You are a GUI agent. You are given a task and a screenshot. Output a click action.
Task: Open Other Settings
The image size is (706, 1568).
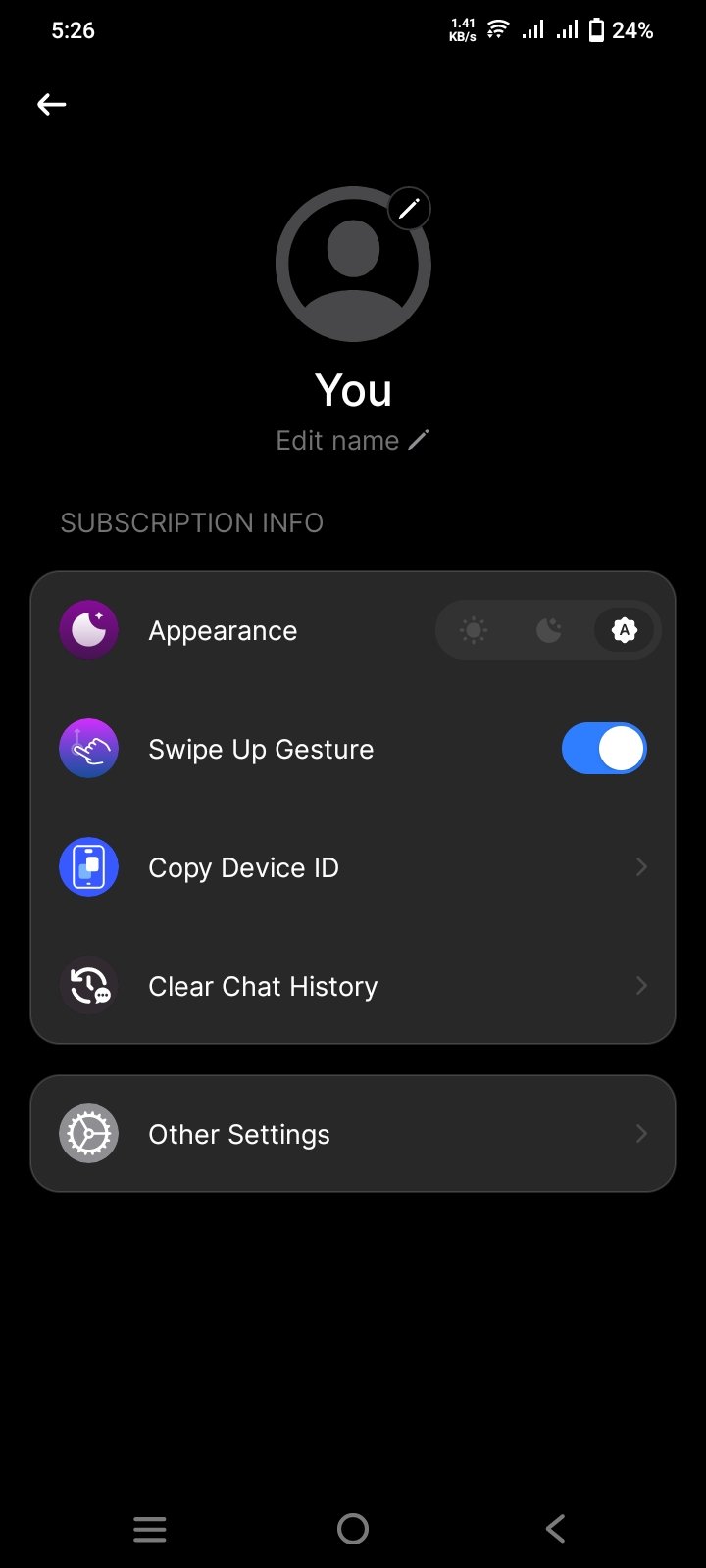[353, 1134]
